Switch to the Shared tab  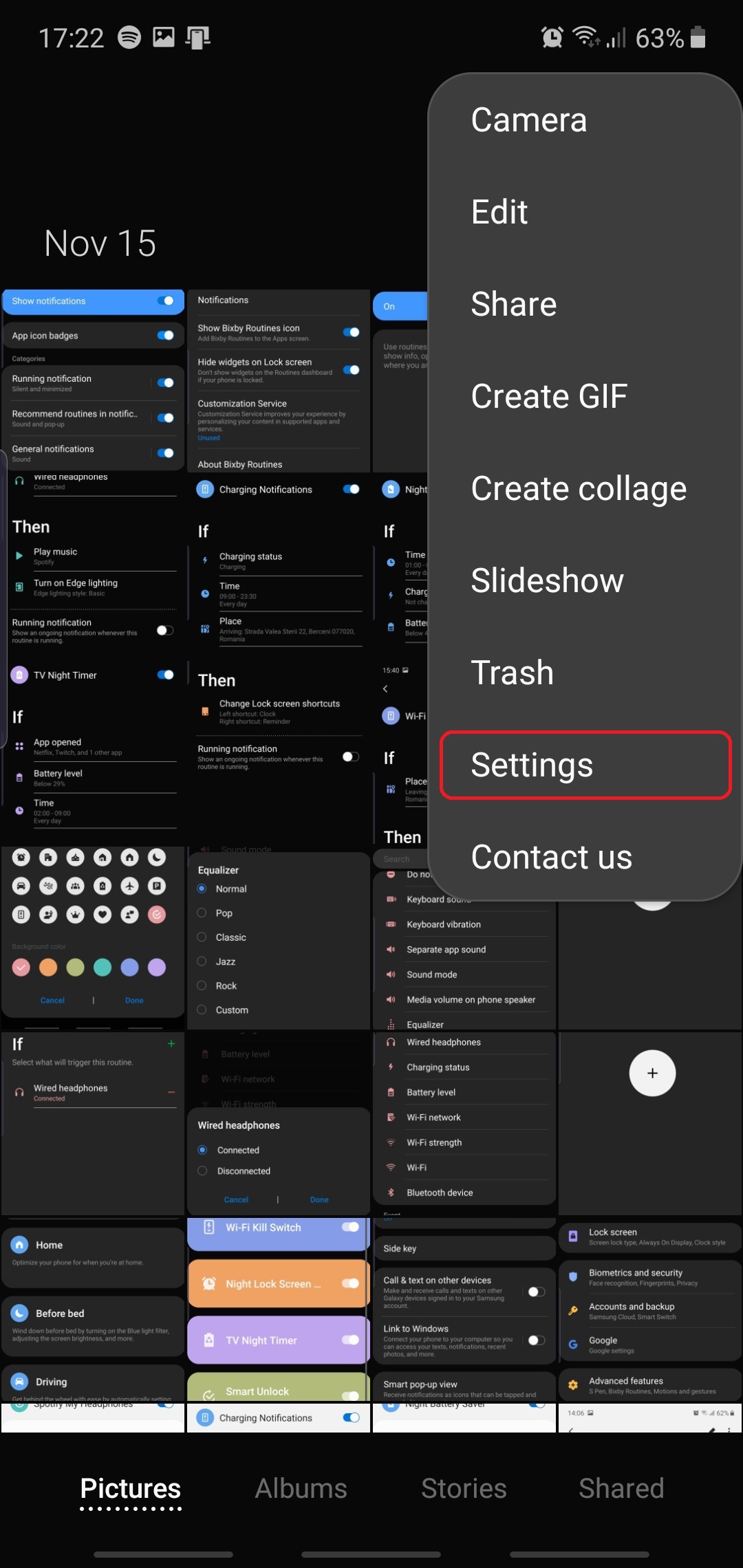coord(621,1488)
